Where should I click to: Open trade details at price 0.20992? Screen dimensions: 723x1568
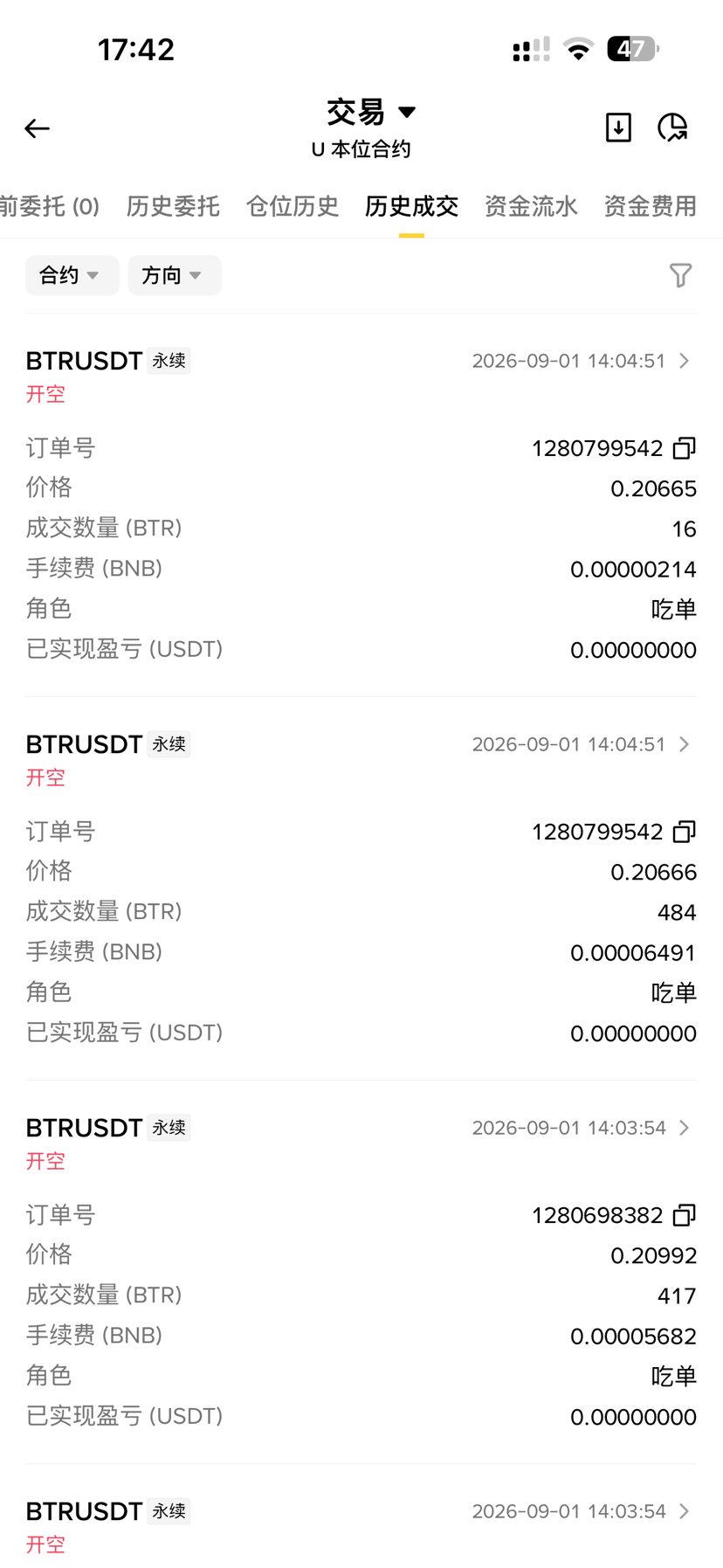(685, 1128)
